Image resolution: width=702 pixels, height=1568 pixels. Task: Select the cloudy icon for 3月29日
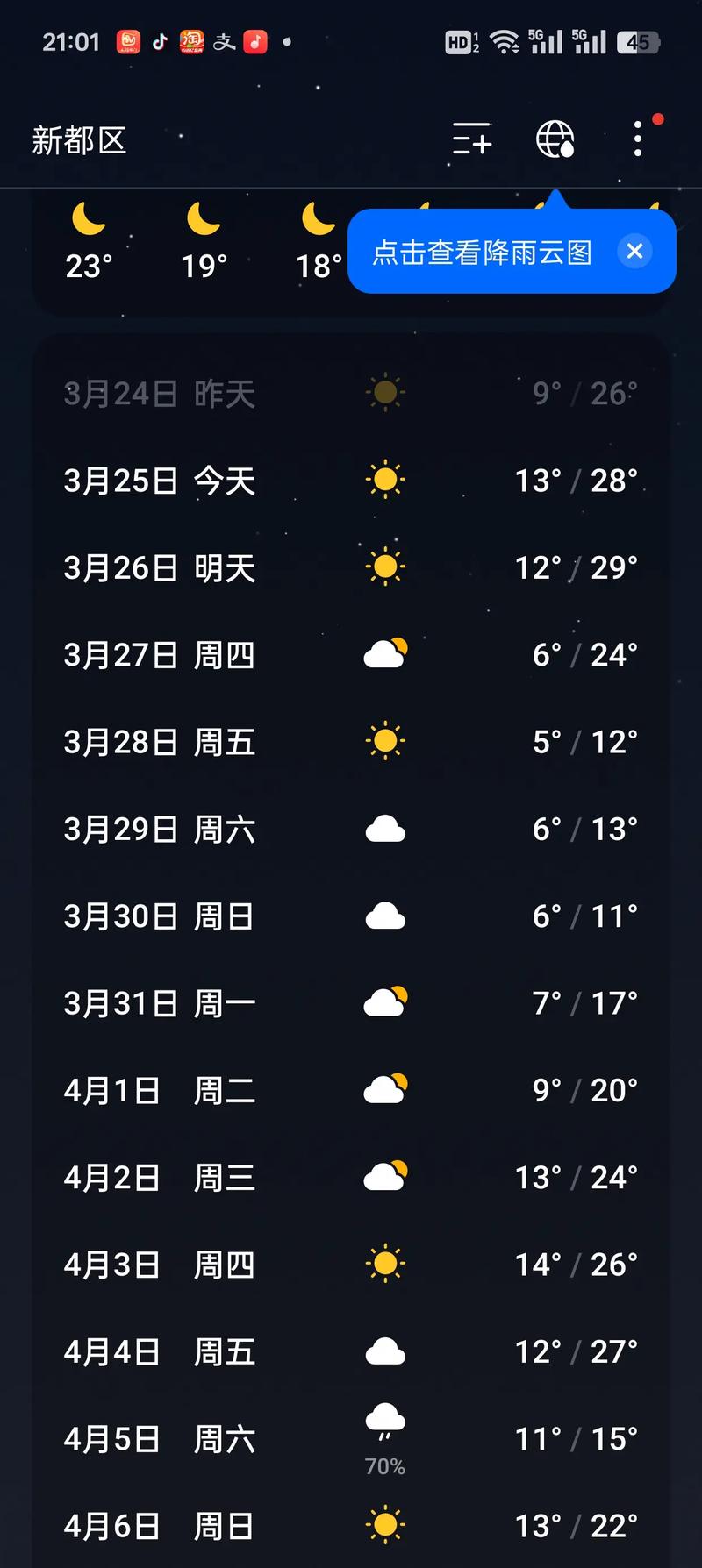point(384,827)
